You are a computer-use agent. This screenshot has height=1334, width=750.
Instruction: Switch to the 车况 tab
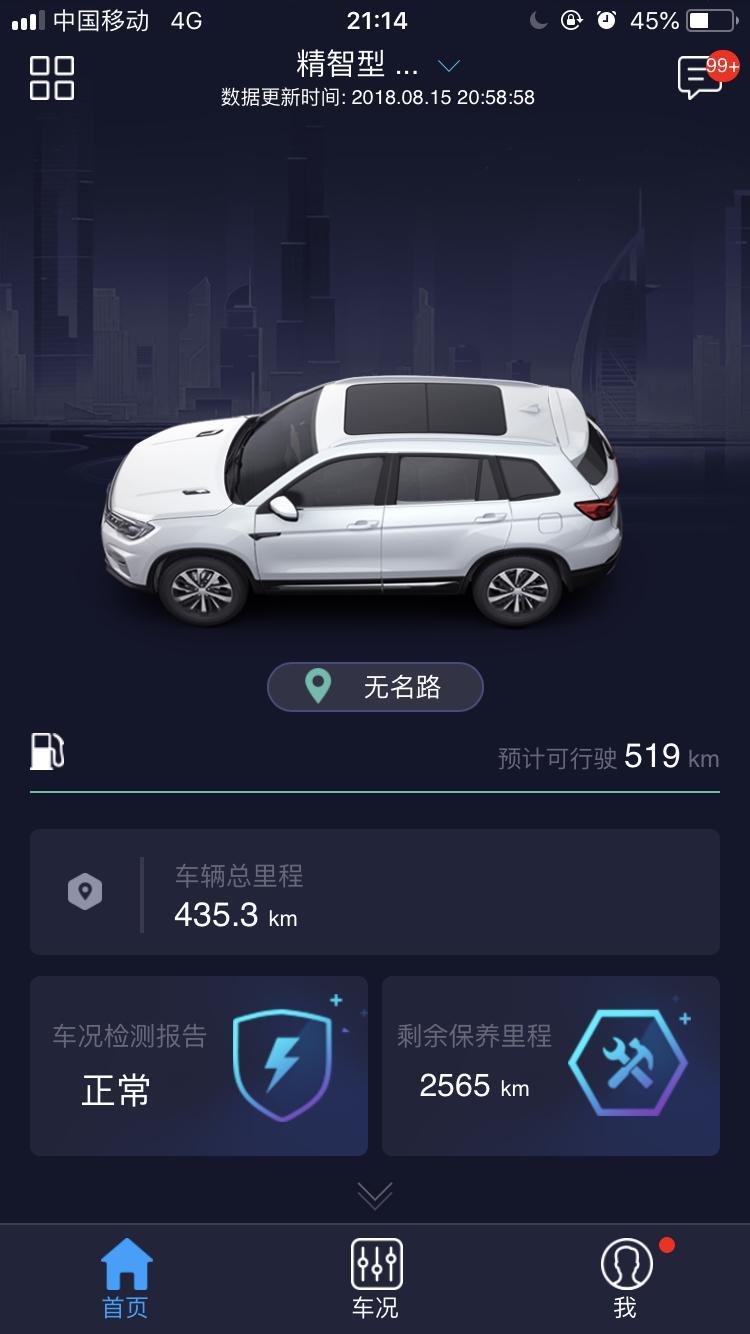coord(376,1278)
